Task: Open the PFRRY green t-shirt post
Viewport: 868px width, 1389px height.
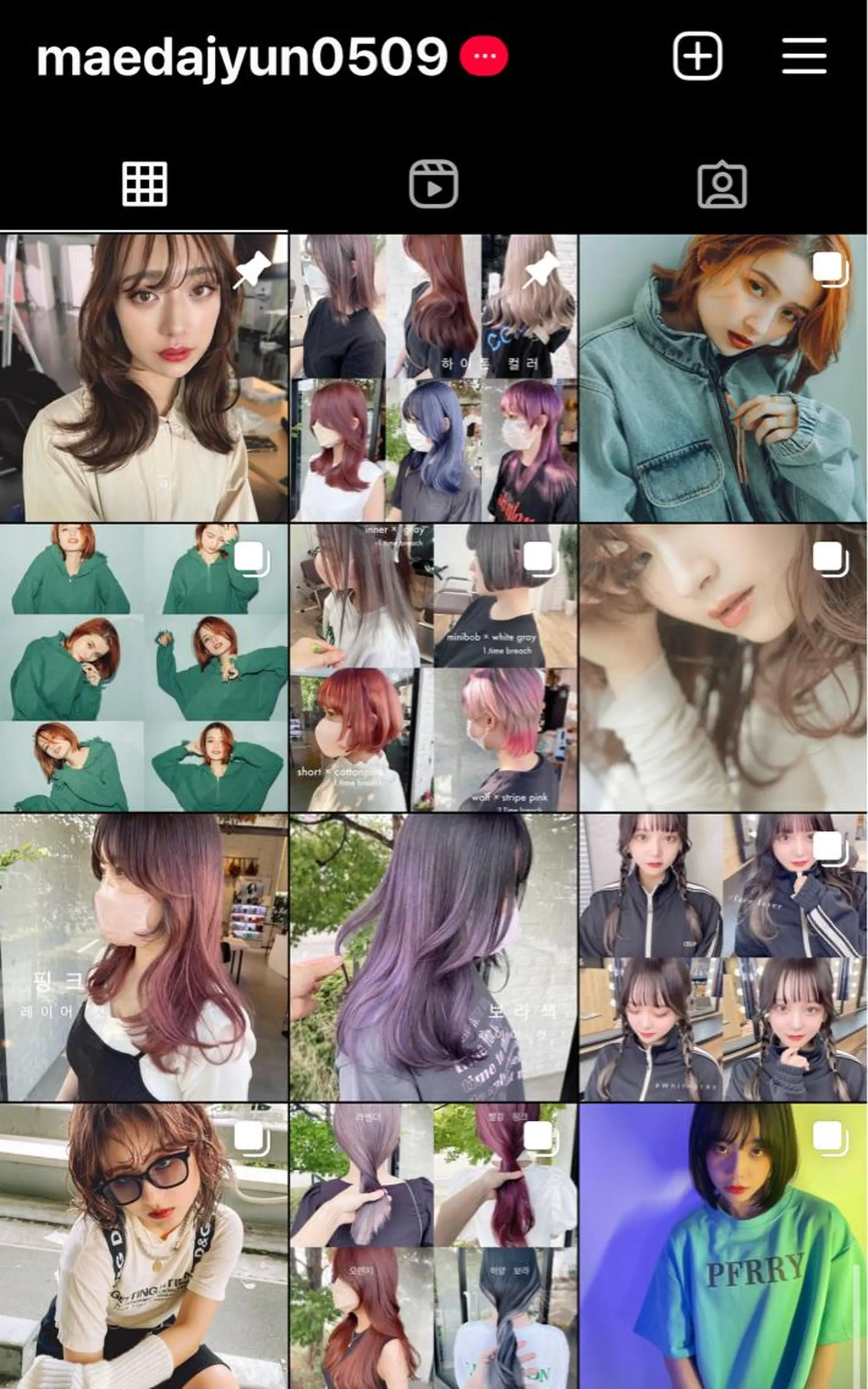Action: click(x=723, y=1246)
